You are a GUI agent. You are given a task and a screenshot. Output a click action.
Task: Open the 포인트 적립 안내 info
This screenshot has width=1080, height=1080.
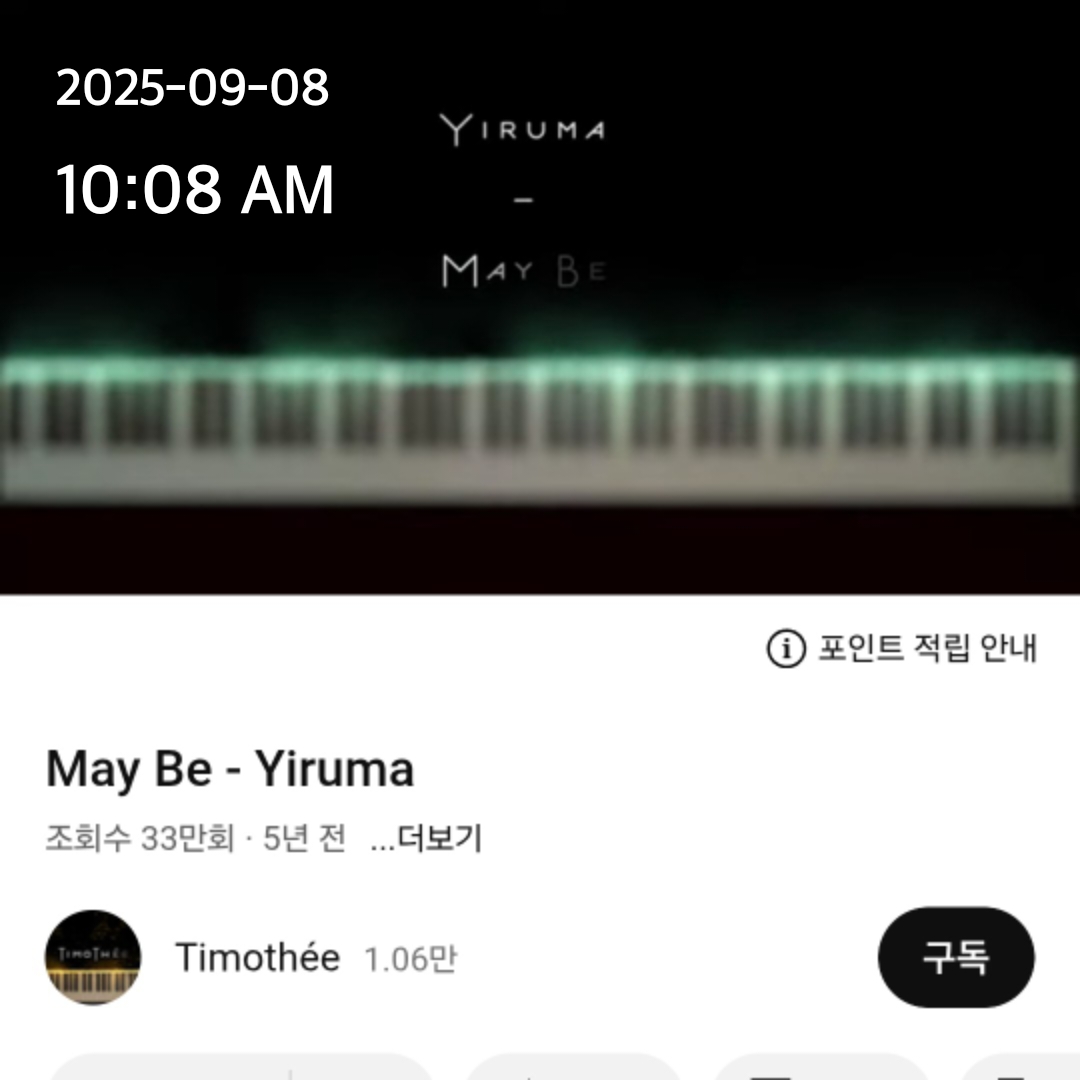pos(902,648)
